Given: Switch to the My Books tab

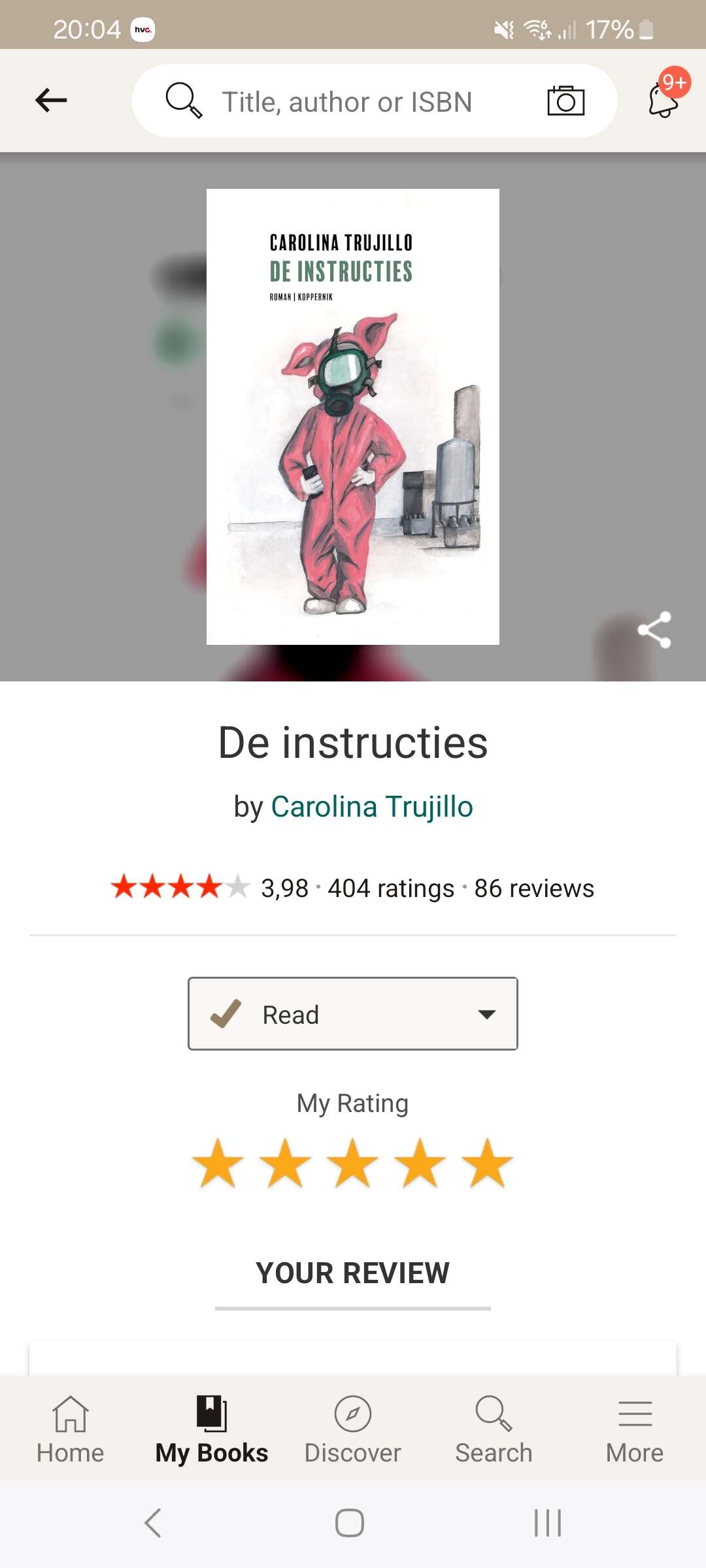Looking at the screenshot, I should pos(212,1429).
